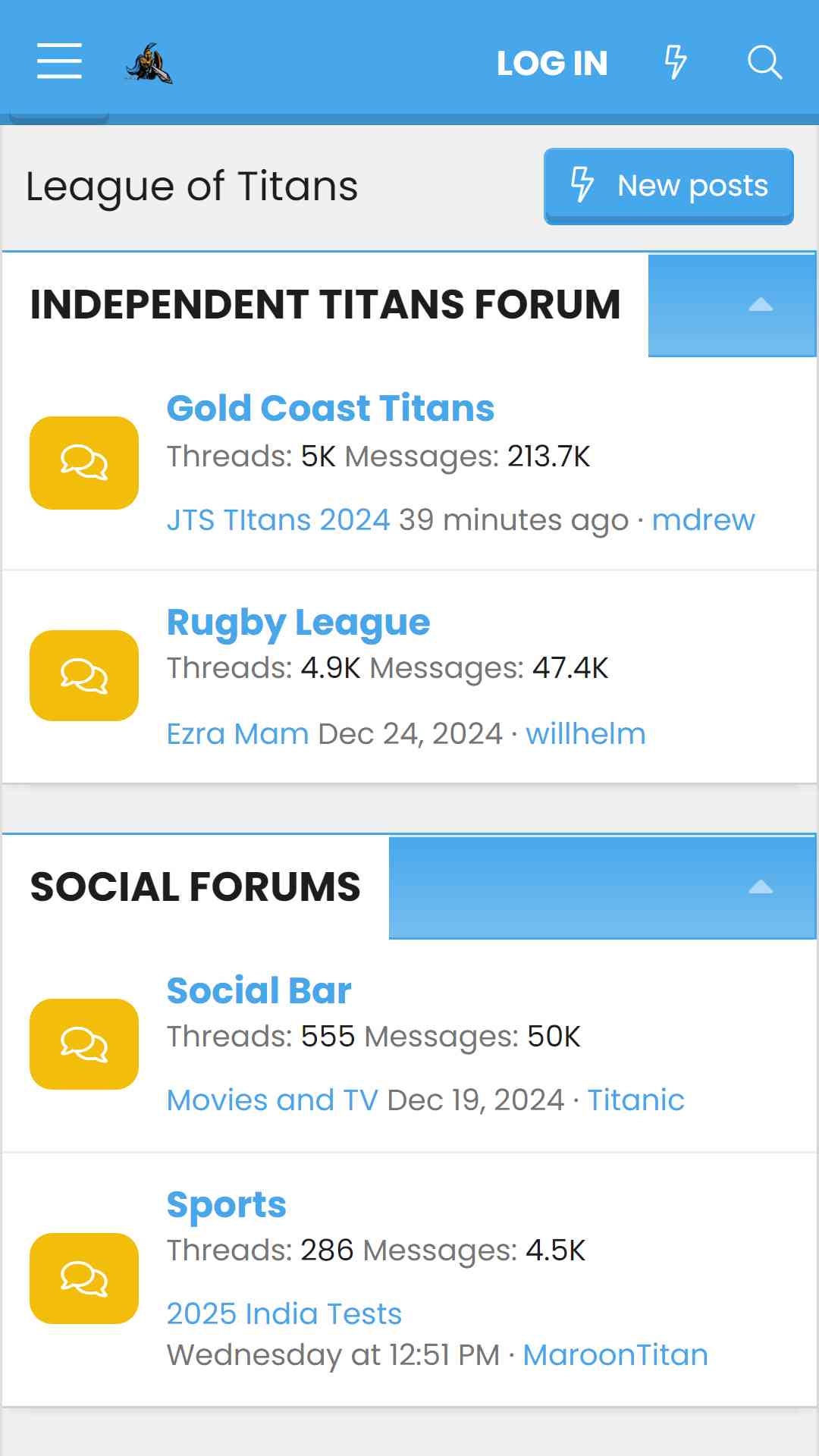Tap LOG IN in the header

(552, 63)
